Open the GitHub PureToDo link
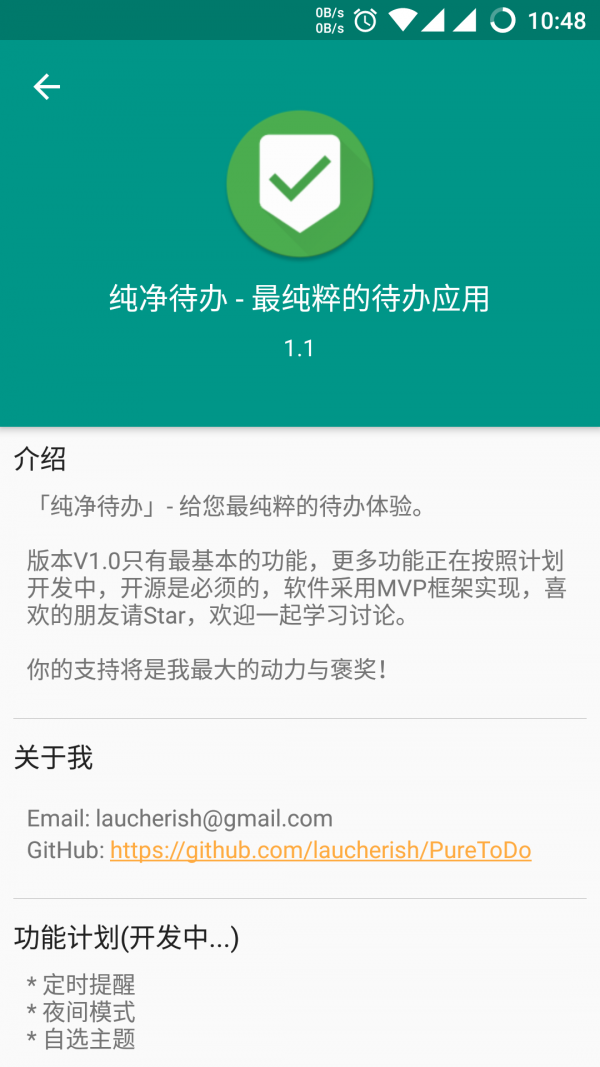 click(320, 850)
